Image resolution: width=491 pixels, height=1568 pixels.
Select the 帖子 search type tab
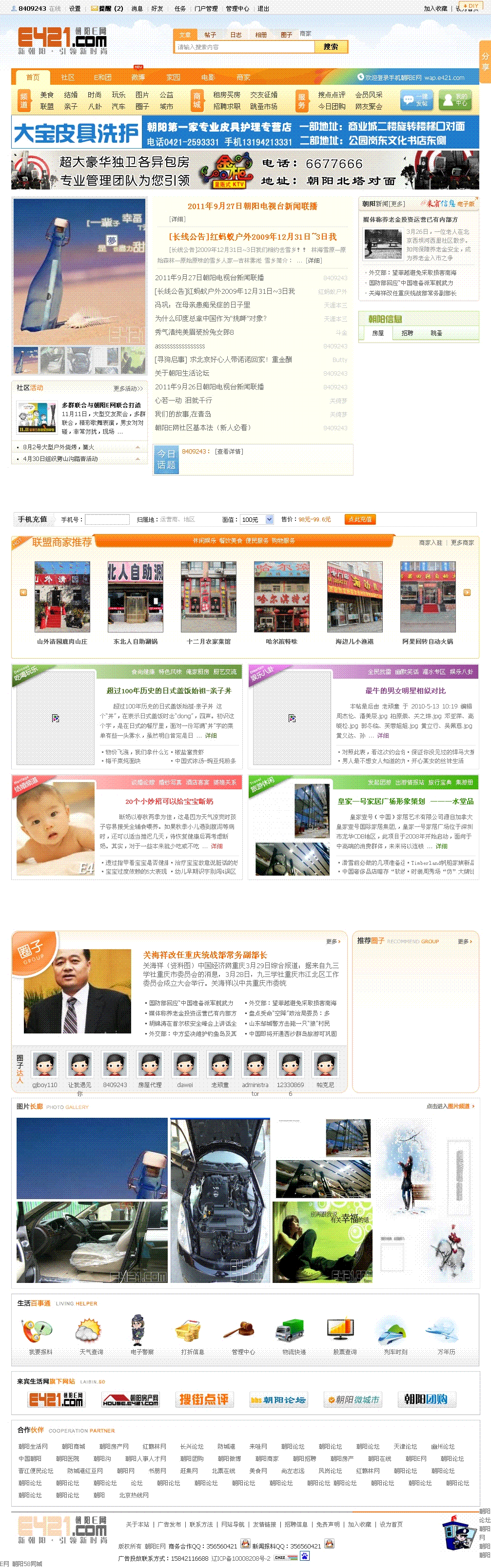(x=210, y=35)
